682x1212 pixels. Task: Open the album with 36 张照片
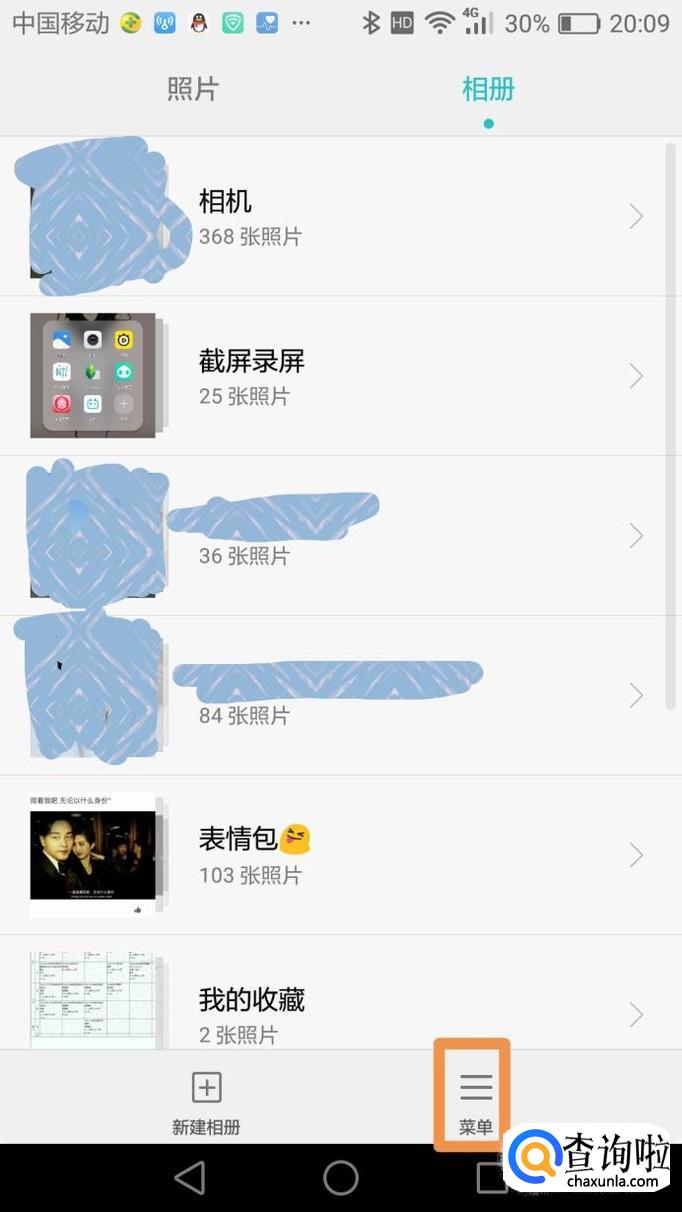point(340,536)
